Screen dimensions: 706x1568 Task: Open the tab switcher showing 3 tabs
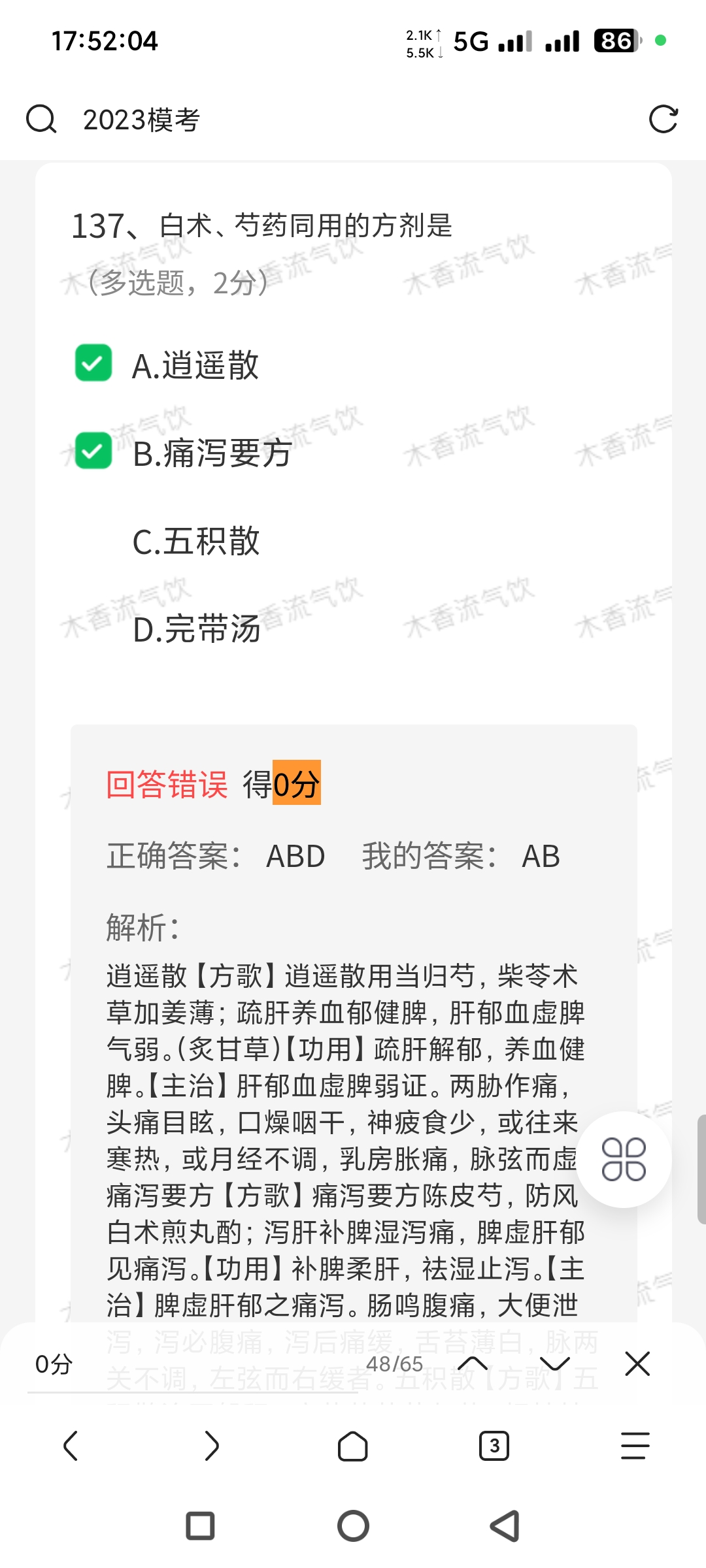tap(494, 1446)
